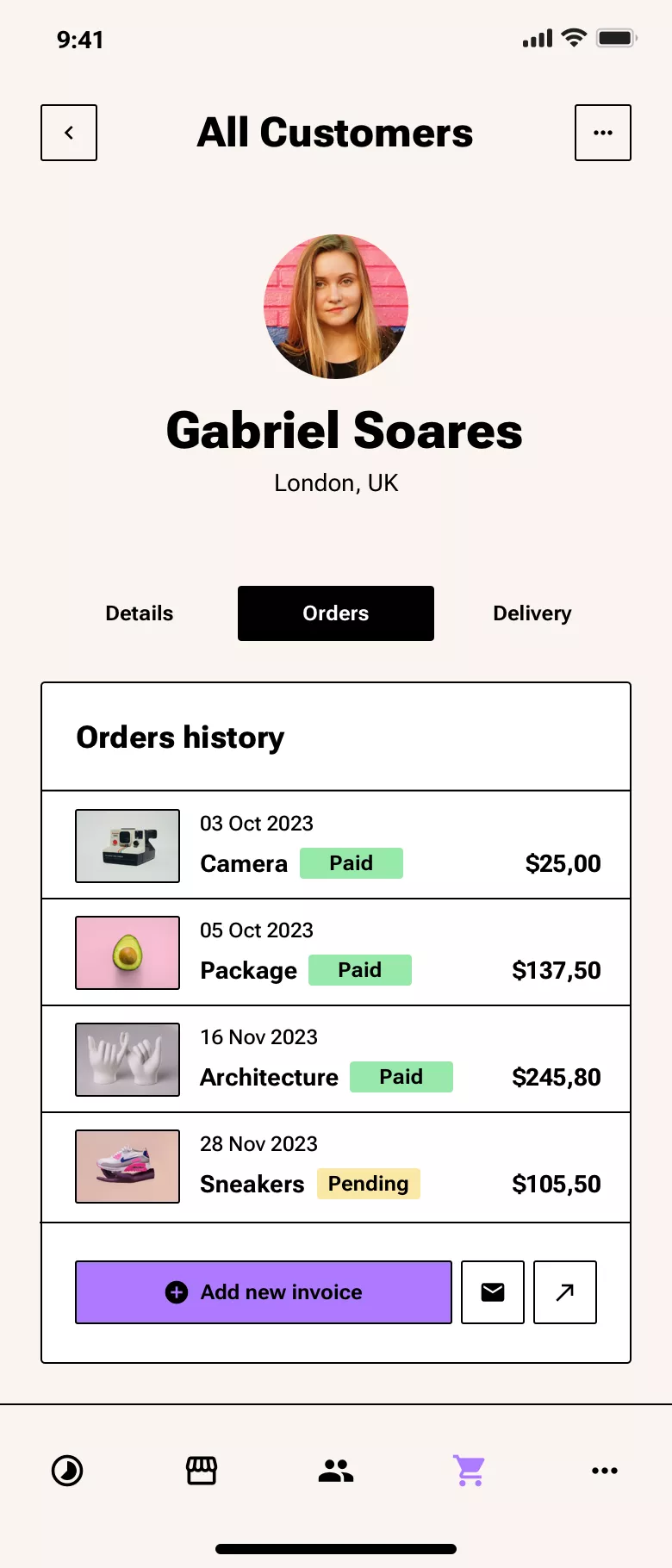Screen dimensions: 672x1568
Task: Email the customer using envelope icon
Action: 492,1292
